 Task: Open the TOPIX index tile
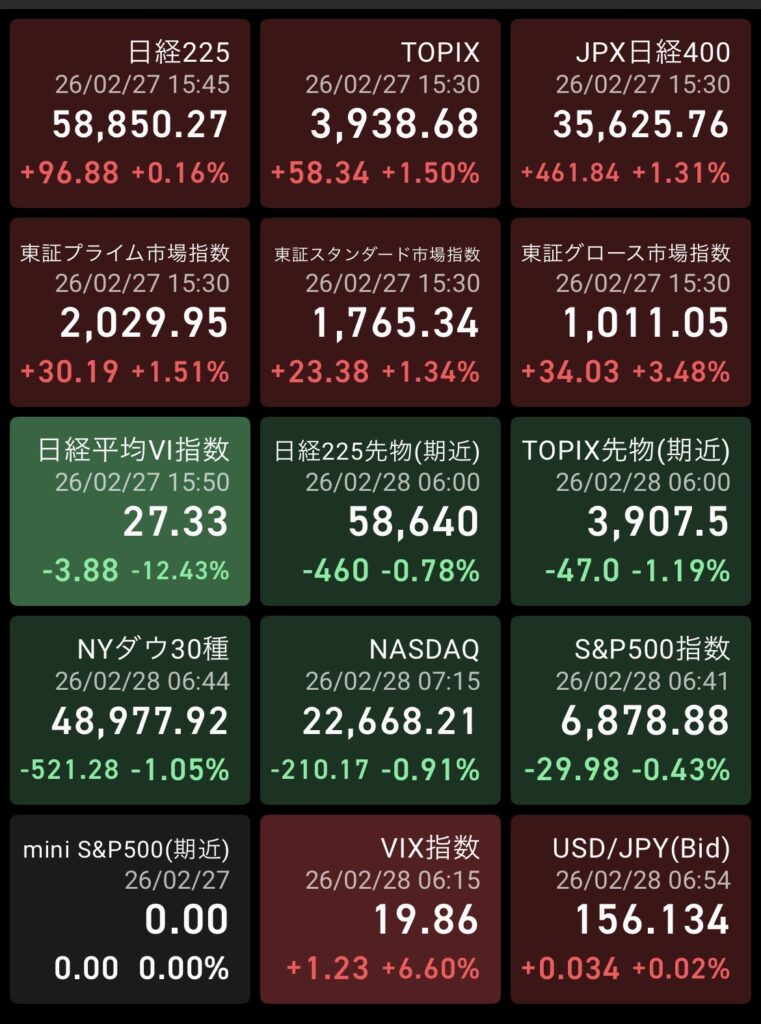380,113
